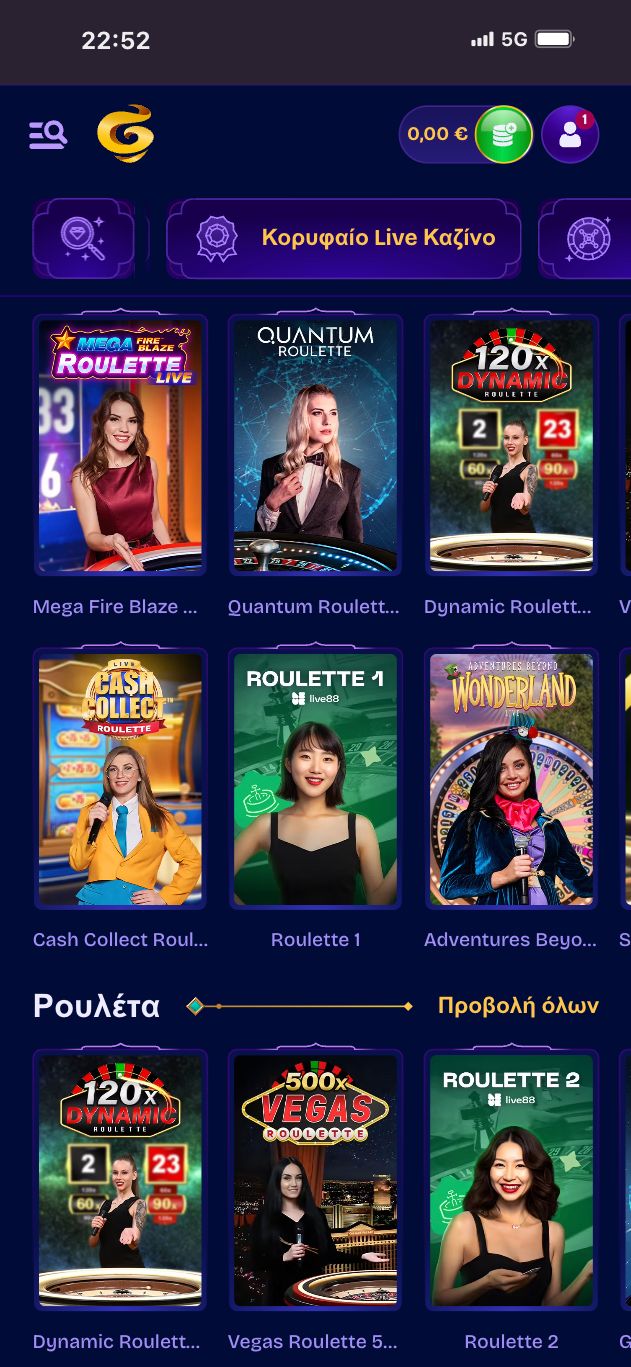The height and width of the screenshot is (1367, 631).
Task: Open the Roulette 2 live88 game
Action: point(511,1180)
